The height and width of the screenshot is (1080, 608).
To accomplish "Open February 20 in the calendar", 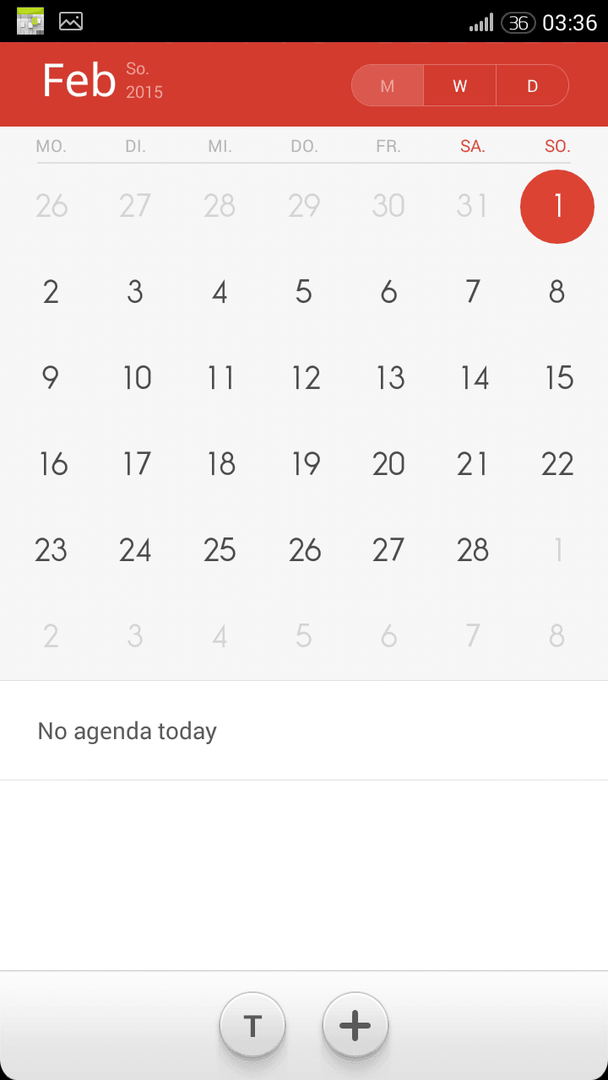I will coord(388,464).
